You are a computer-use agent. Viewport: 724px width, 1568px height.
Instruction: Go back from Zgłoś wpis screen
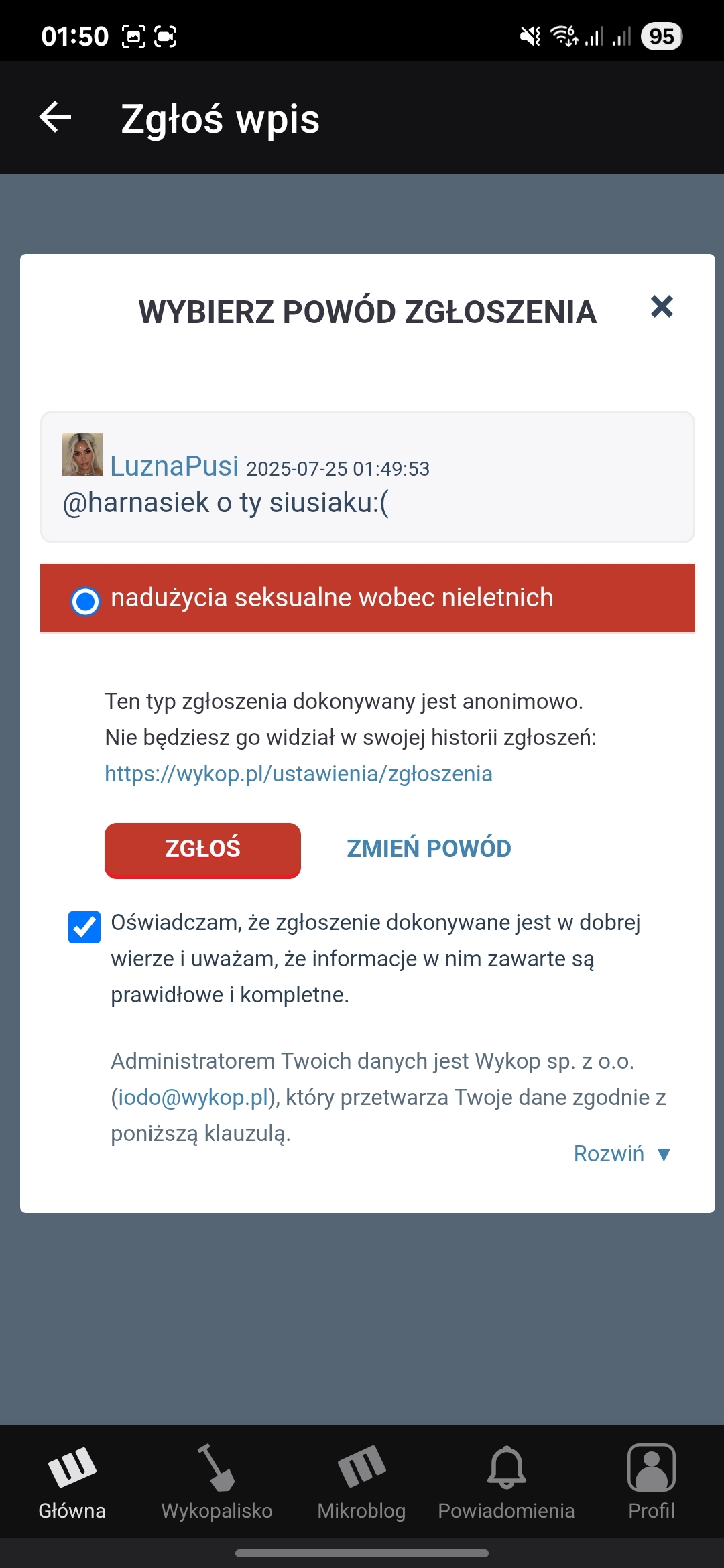click(56, 117)
